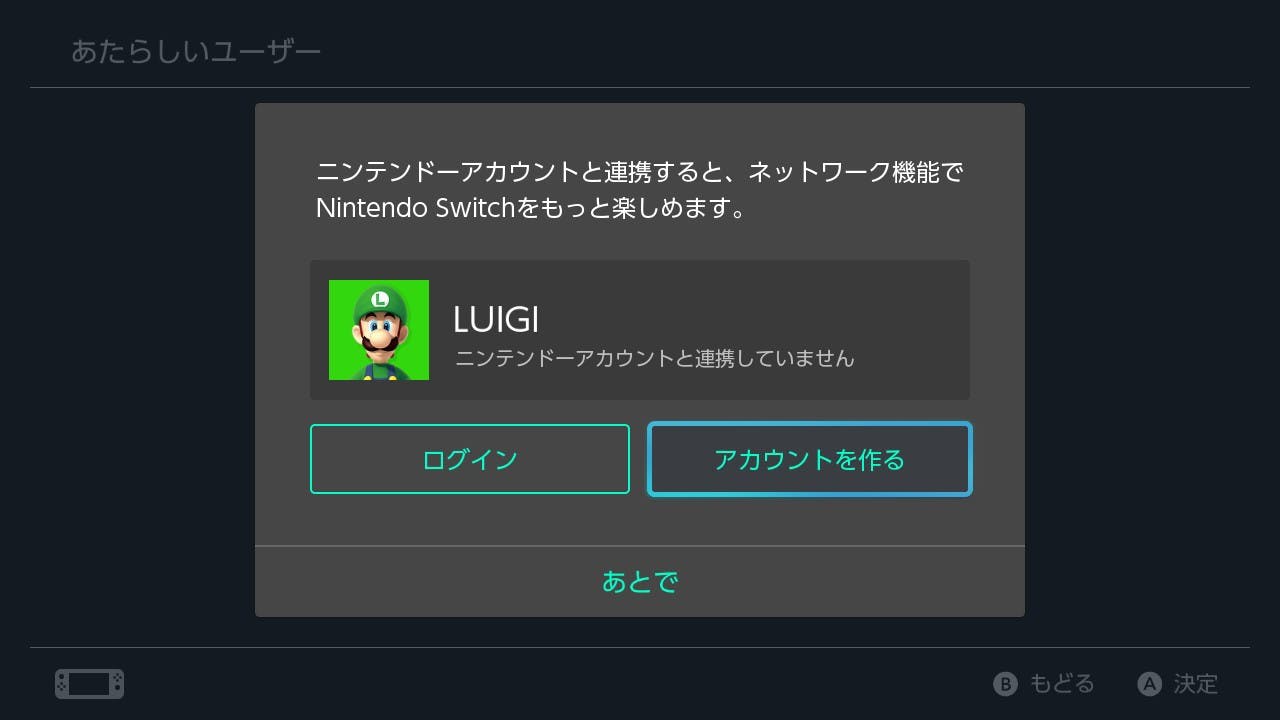Confirm with the A 決定 button
Screen dimensions: 1280x720
tap(1178, 684)
